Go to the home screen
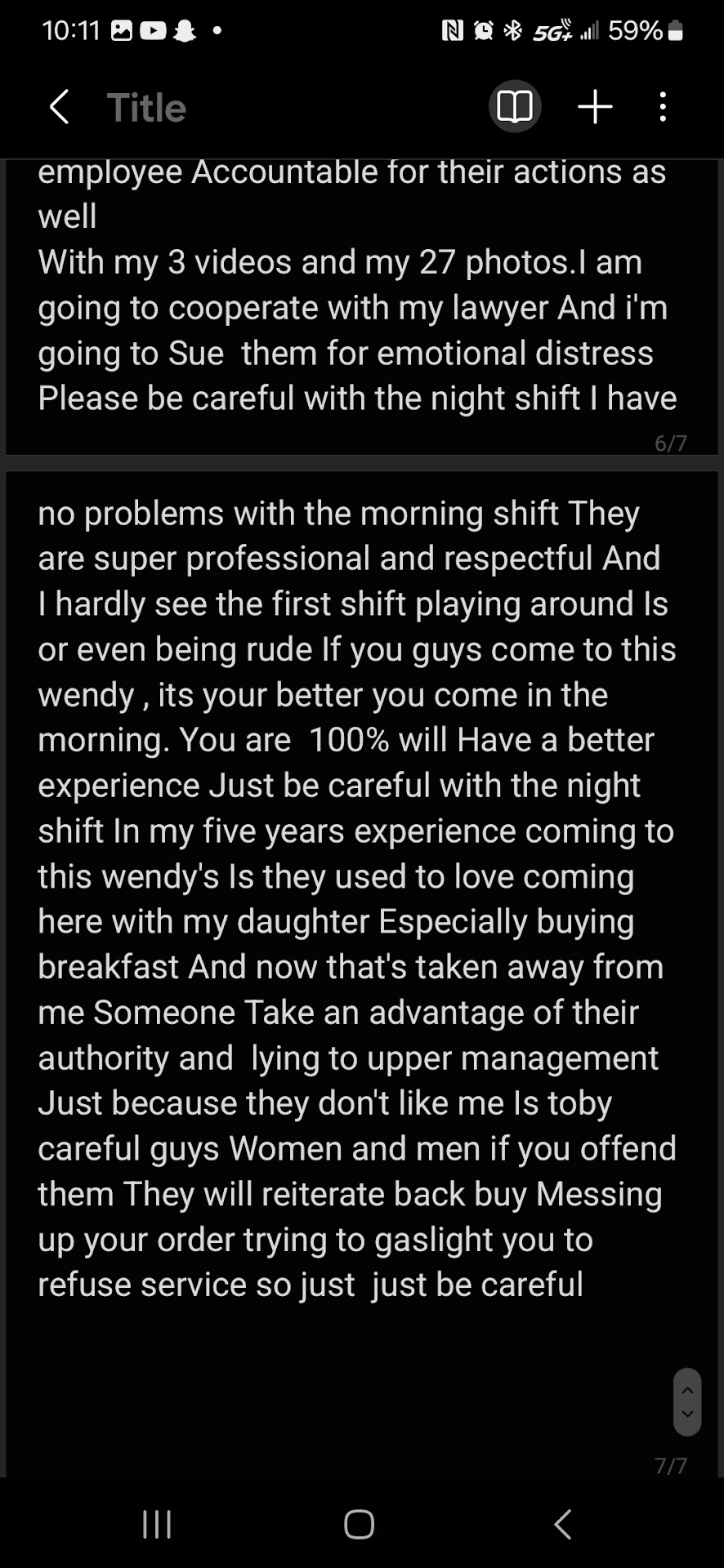 [x=360, y=1524]
